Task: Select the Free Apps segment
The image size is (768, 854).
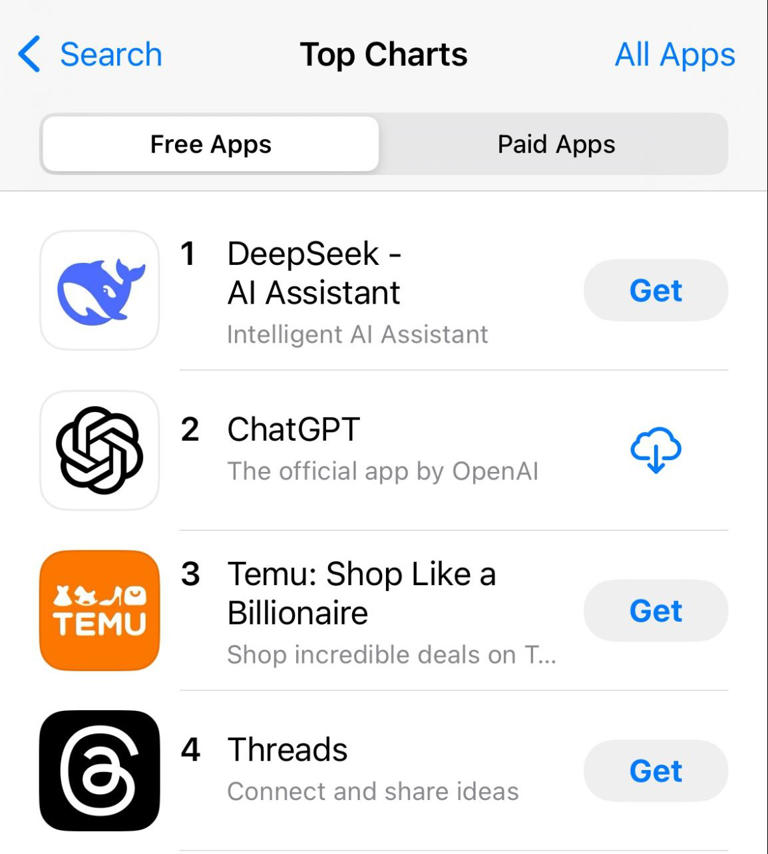Action: (x=210, y=144)
